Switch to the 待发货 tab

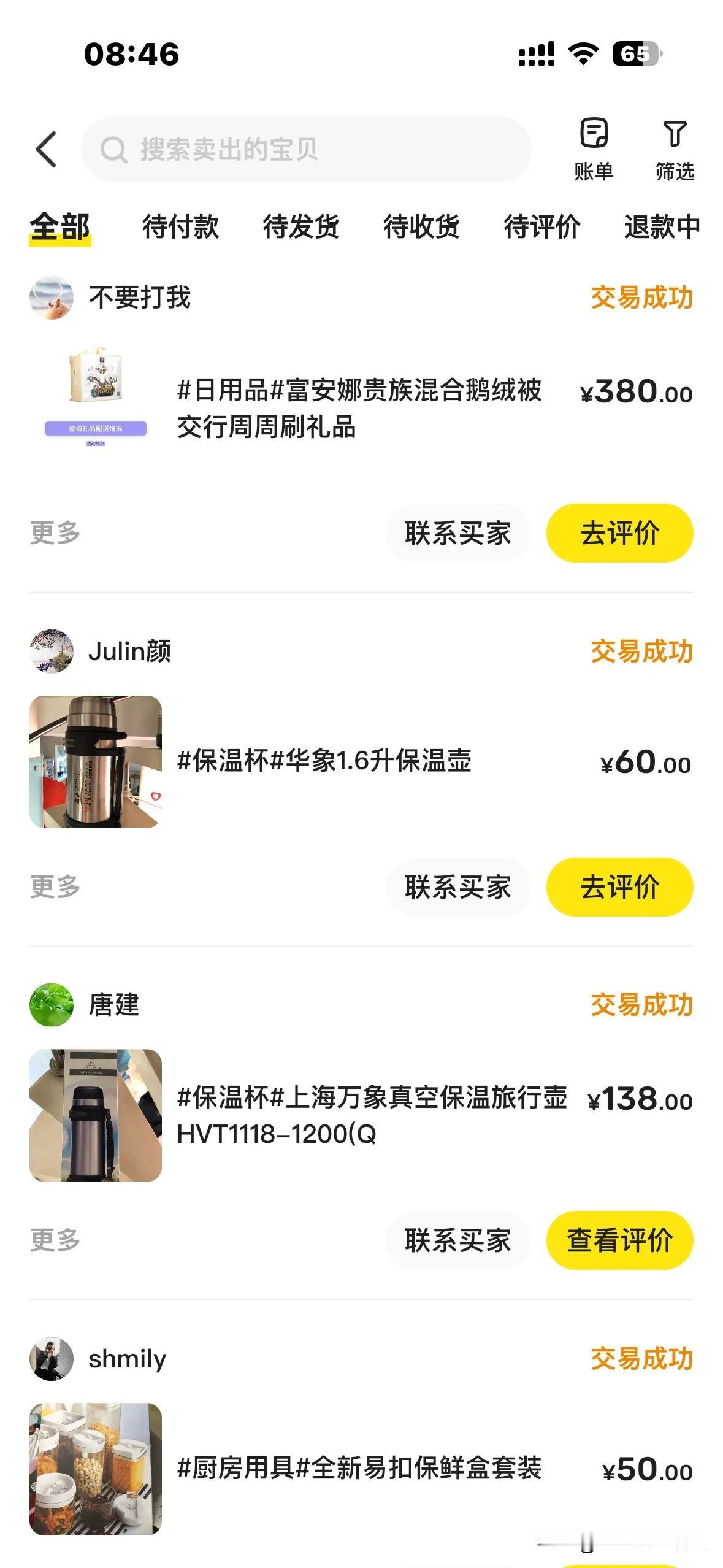coord(300,226)
